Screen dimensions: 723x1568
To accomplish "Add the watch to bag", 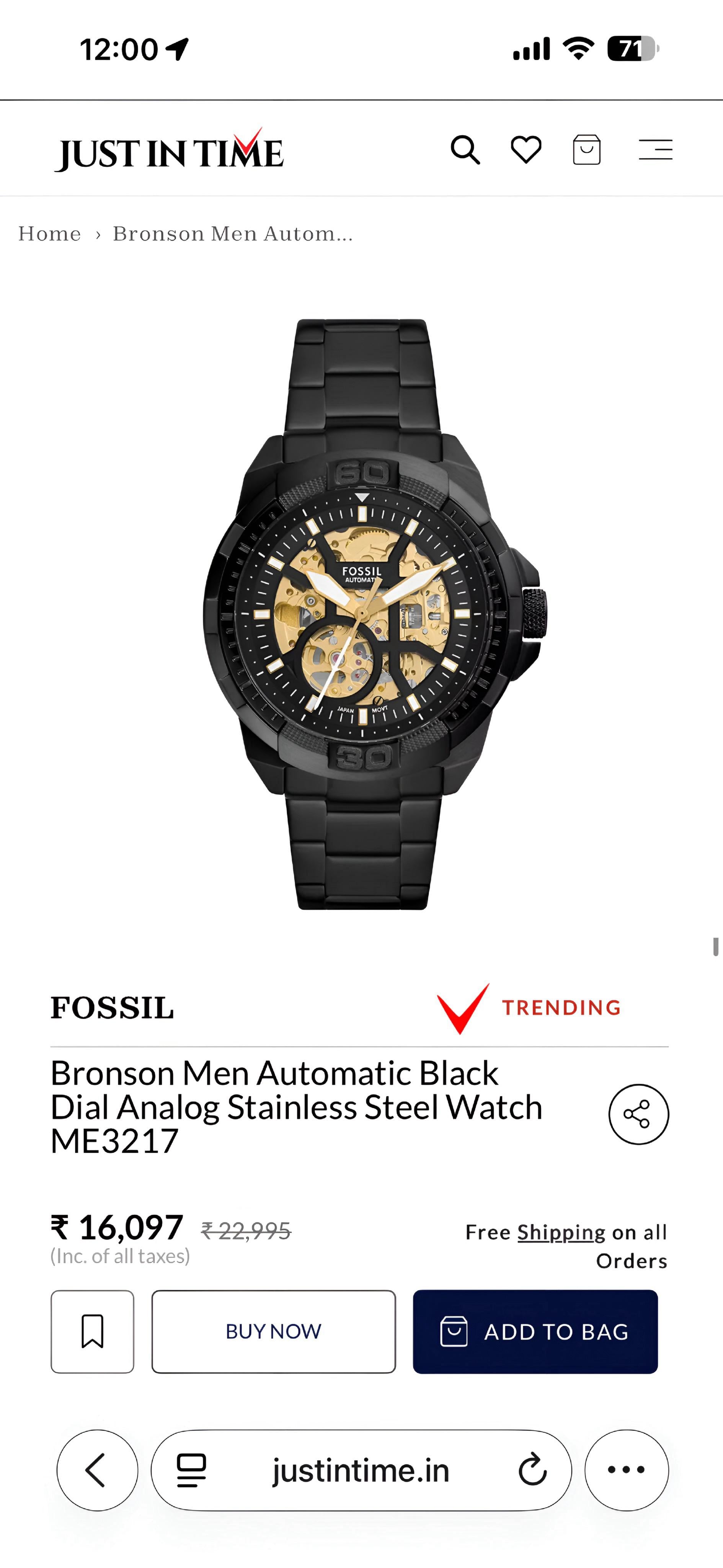I will click(535, 1331).
